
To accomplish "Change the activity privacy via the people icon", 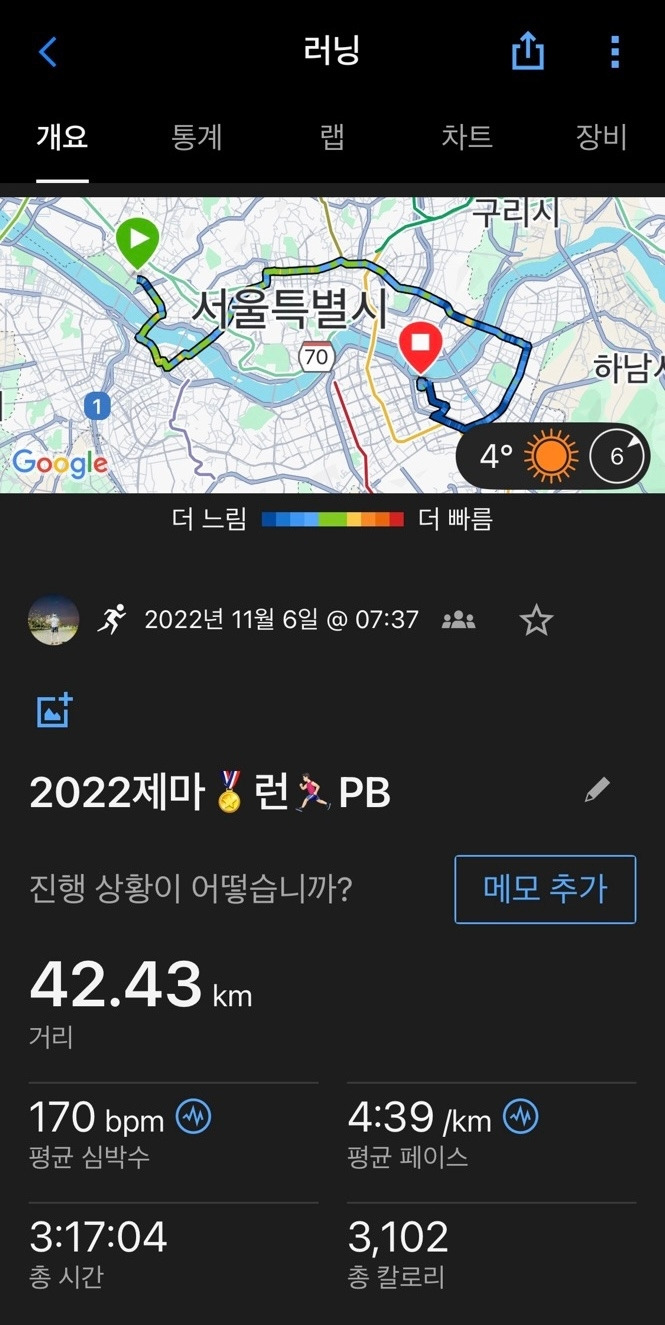I will pyautogui.click(x=458, y=621).
